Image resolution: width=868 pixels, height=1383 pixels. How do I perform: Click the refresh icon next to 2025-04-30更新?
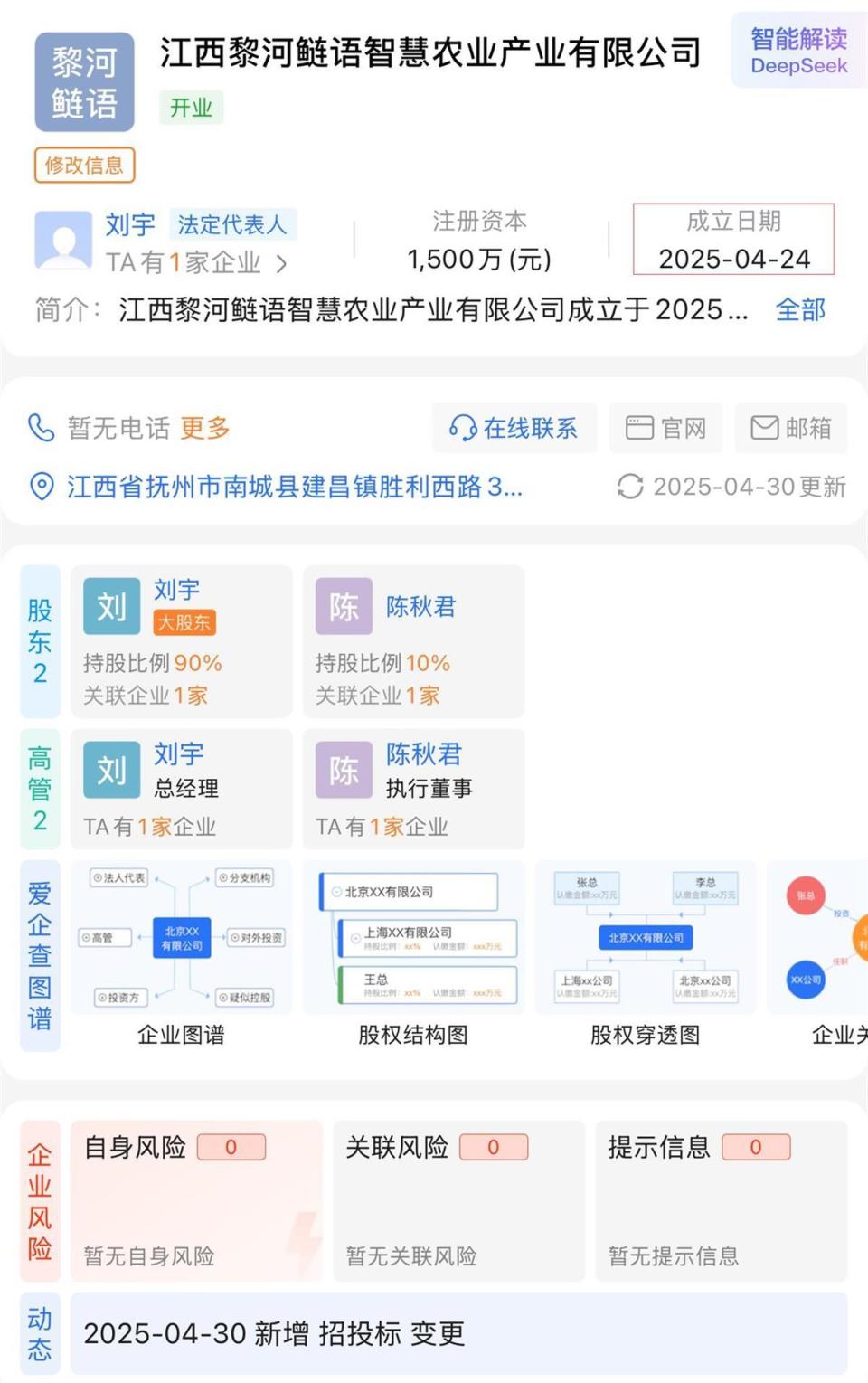[633, 488]
